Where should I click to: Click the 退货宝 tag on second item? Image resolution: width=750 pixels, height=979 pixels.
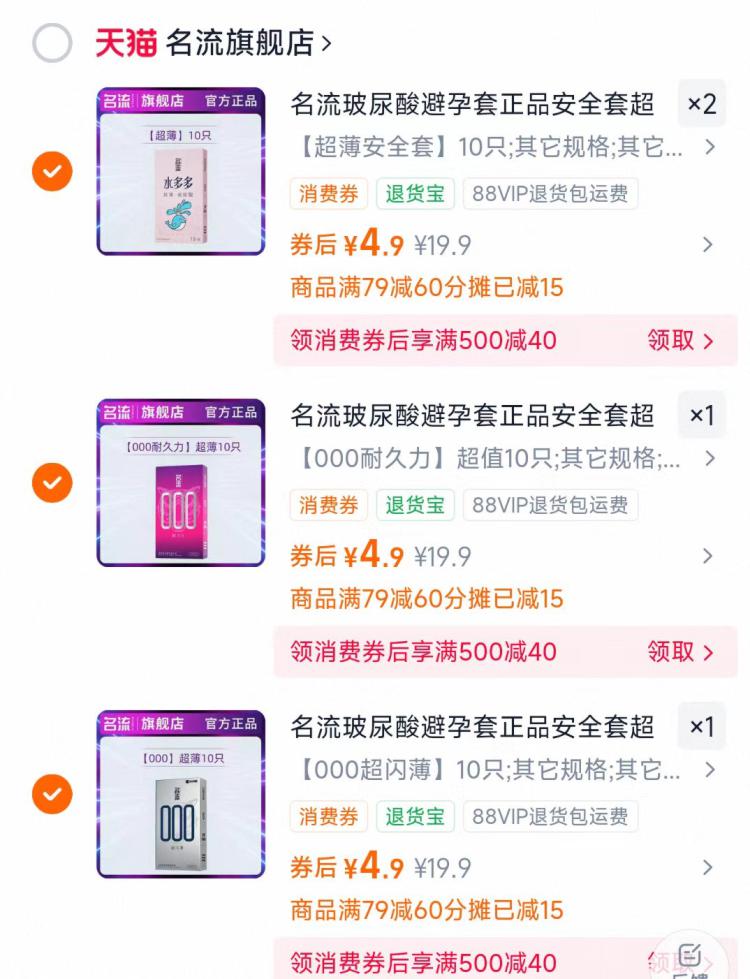(x=415, y=505)
